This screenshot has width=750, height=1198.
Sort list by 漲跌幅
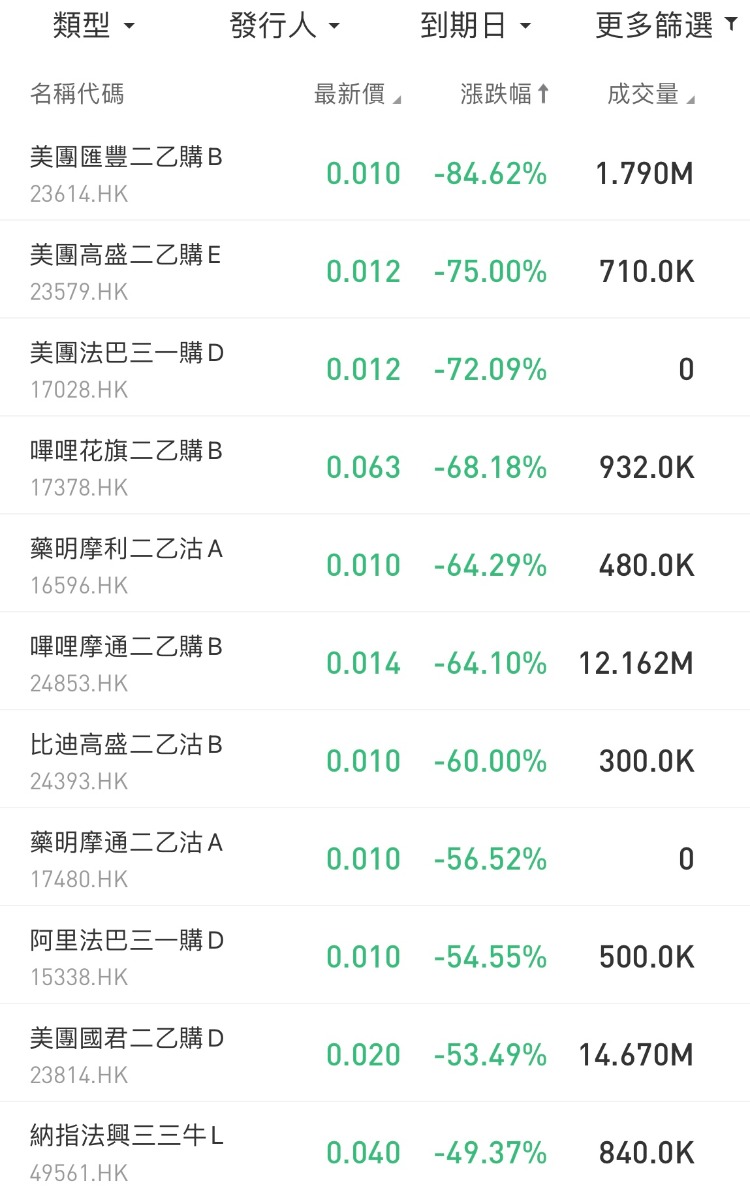(505, 95)
